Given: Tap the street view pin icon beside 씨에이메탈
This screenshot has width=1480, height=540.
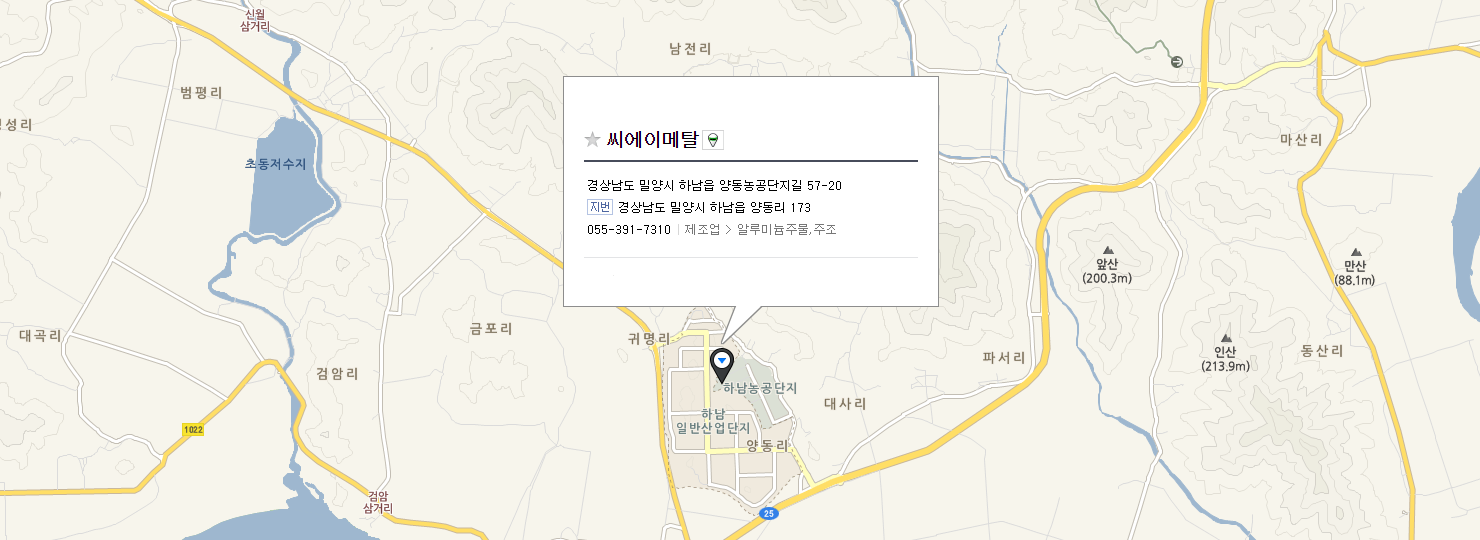Looking at the screenshot, I should (713, 140).
